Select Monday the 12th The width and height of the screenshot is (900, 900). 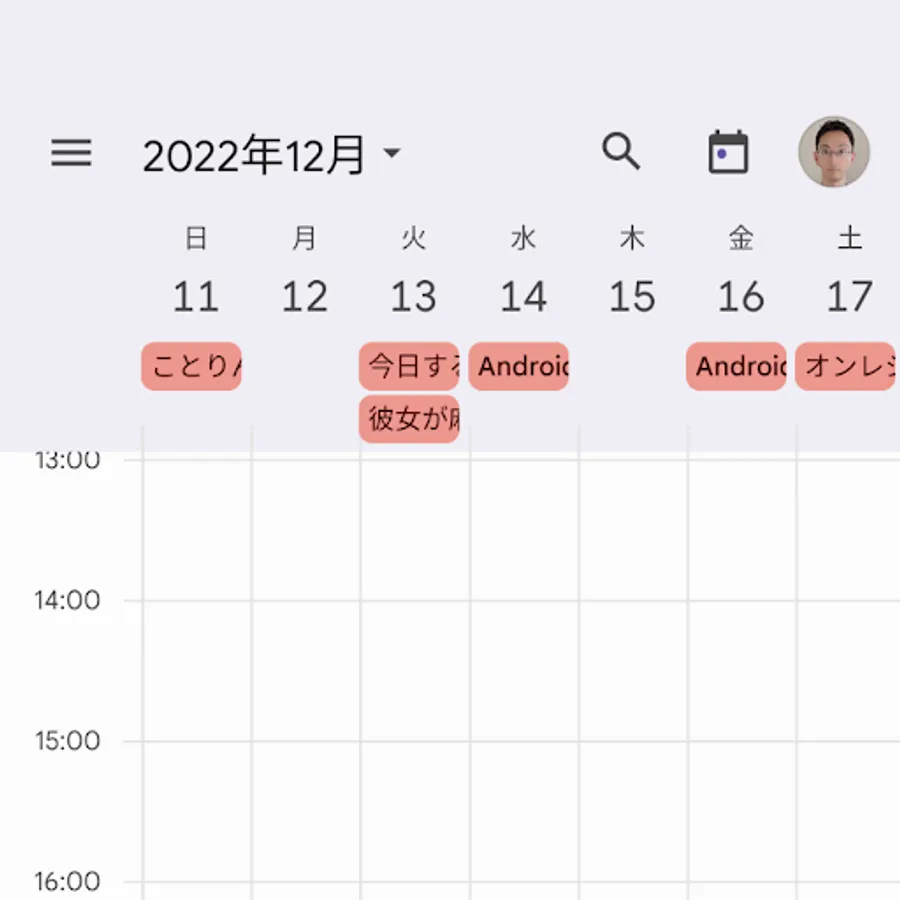(304, 296)
